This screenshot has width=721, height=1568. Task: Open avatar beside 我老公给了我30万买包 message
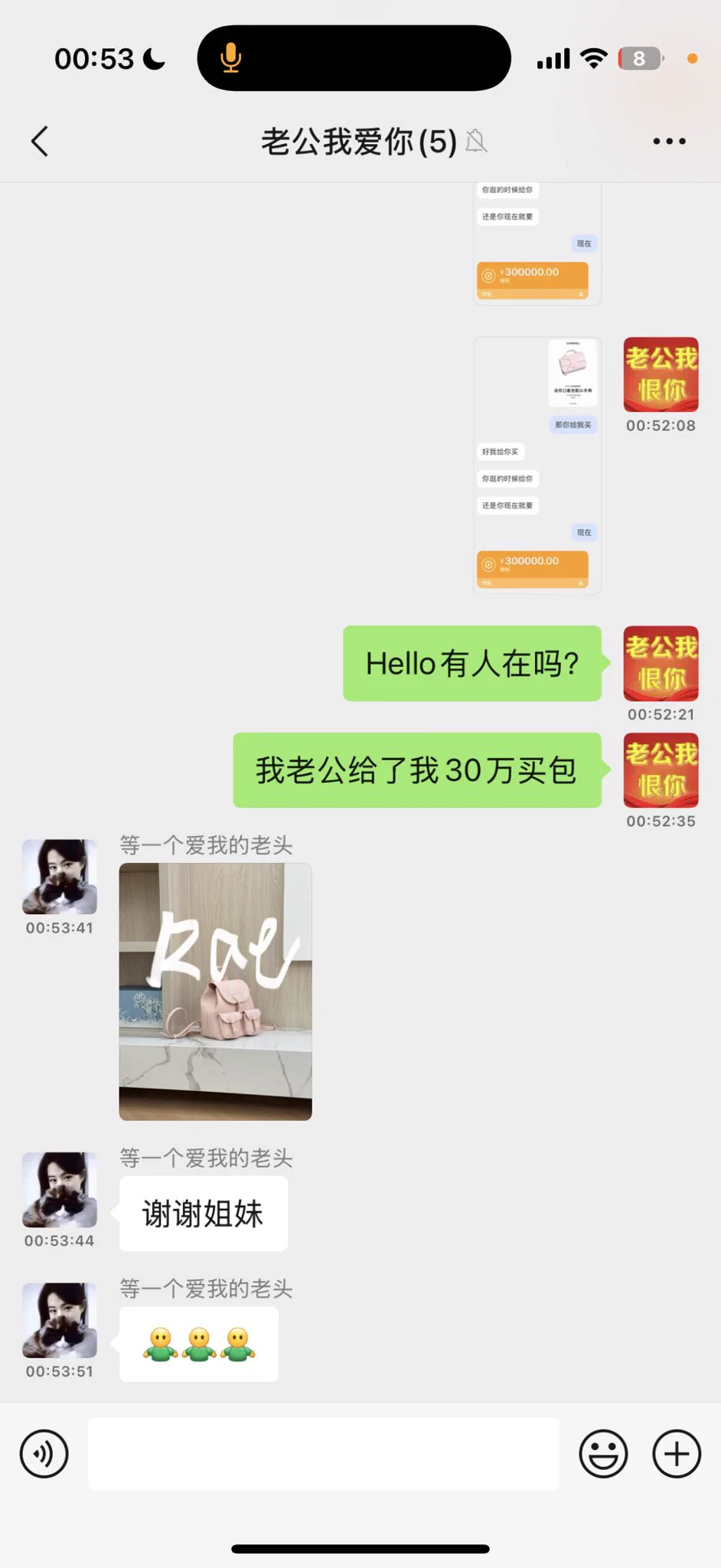click(x=661, y=770)
